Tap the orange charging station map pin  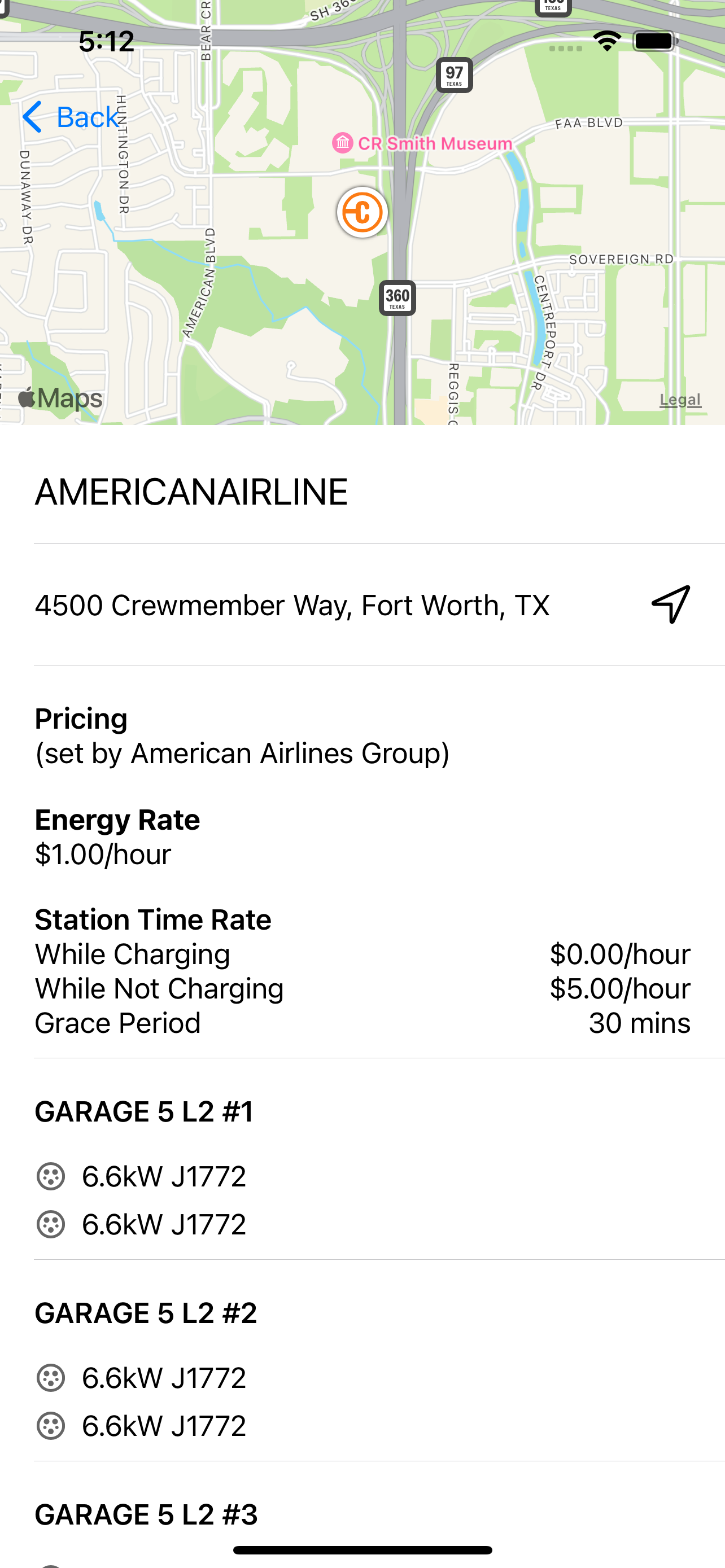362,212
